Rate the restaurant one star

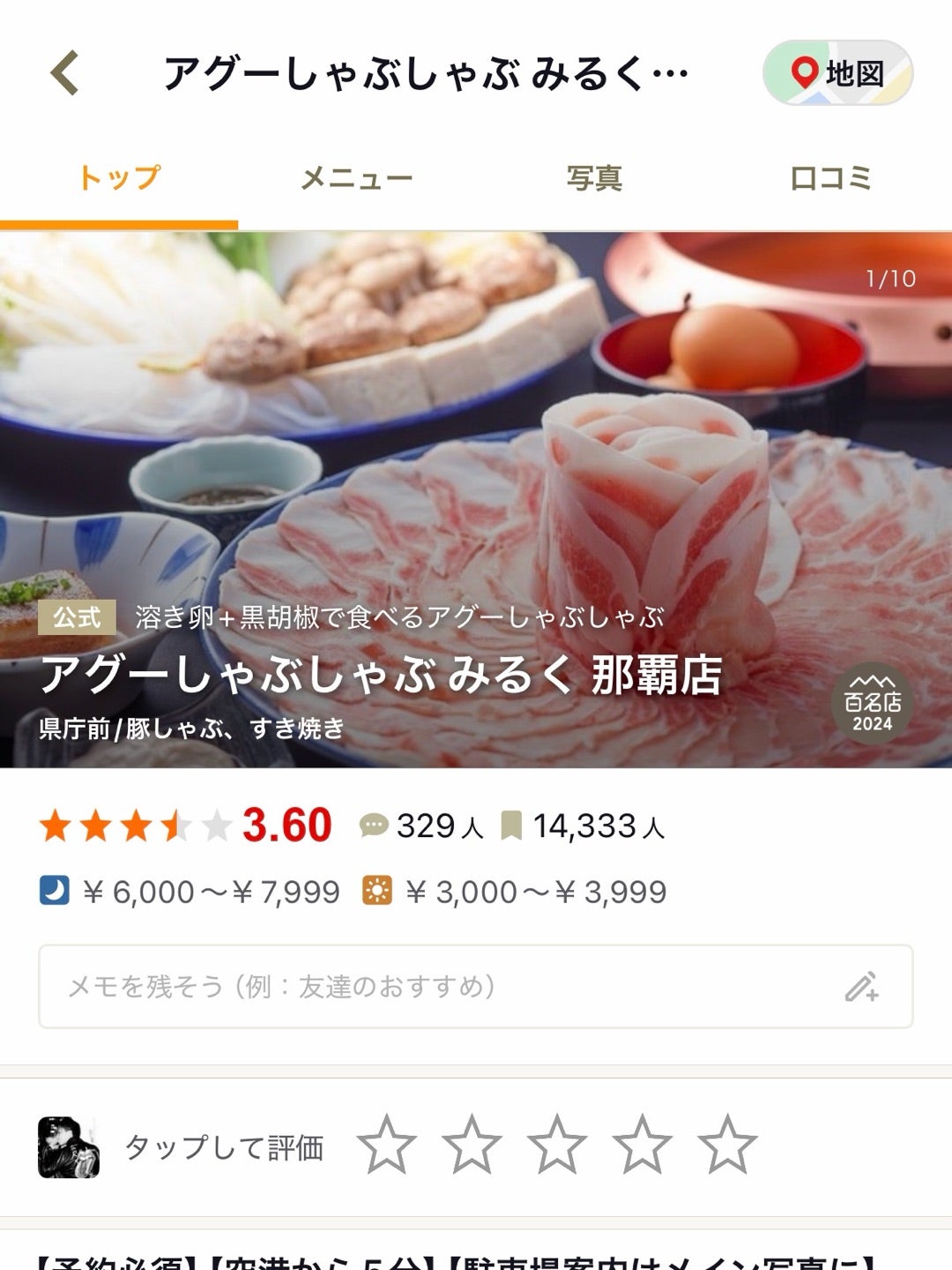coord(387,1146)
